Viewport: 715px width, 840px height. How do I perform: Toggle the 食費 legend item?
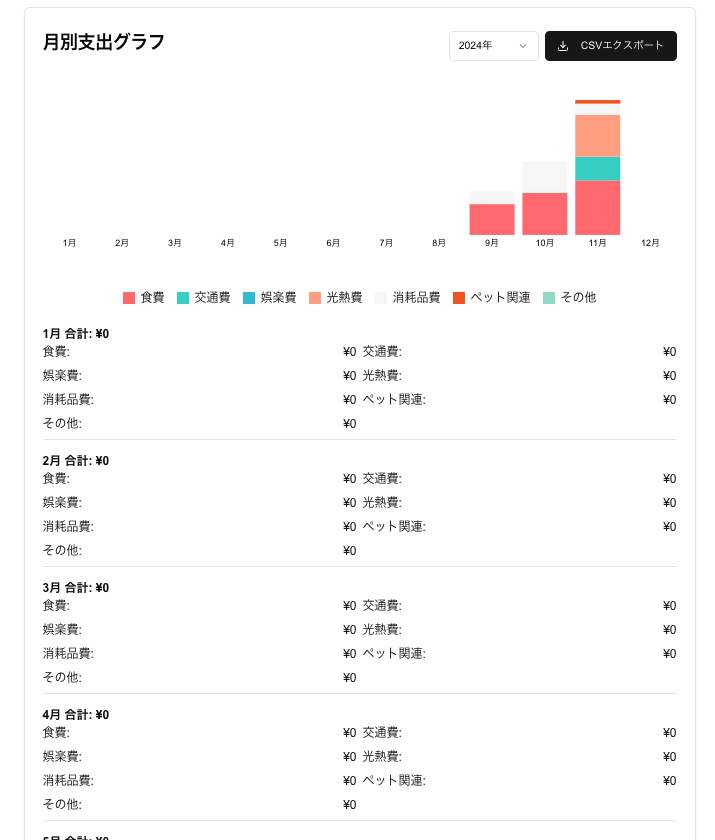coord(144,297)
